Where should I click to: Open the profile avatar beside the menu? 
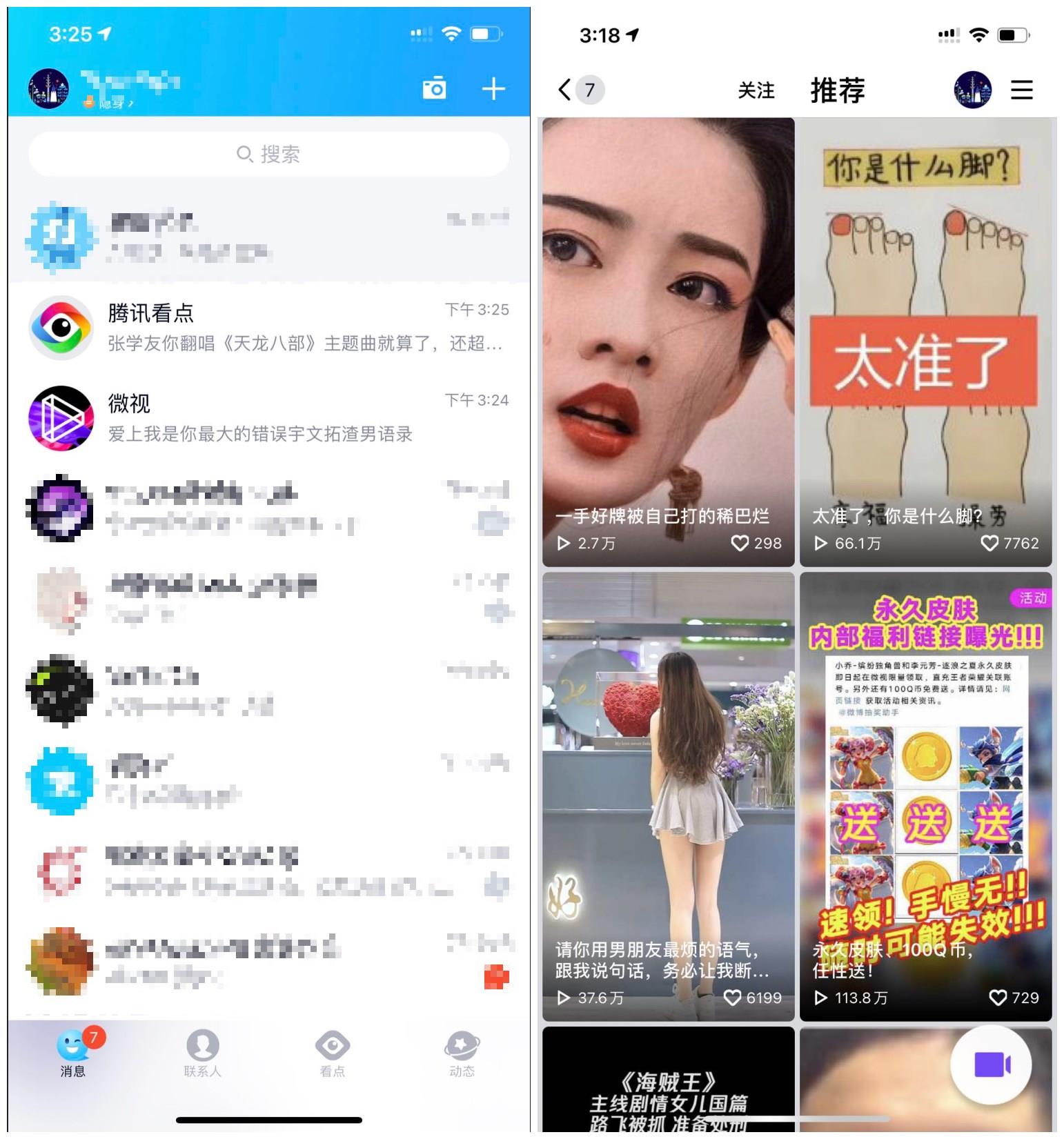(972, 90)
